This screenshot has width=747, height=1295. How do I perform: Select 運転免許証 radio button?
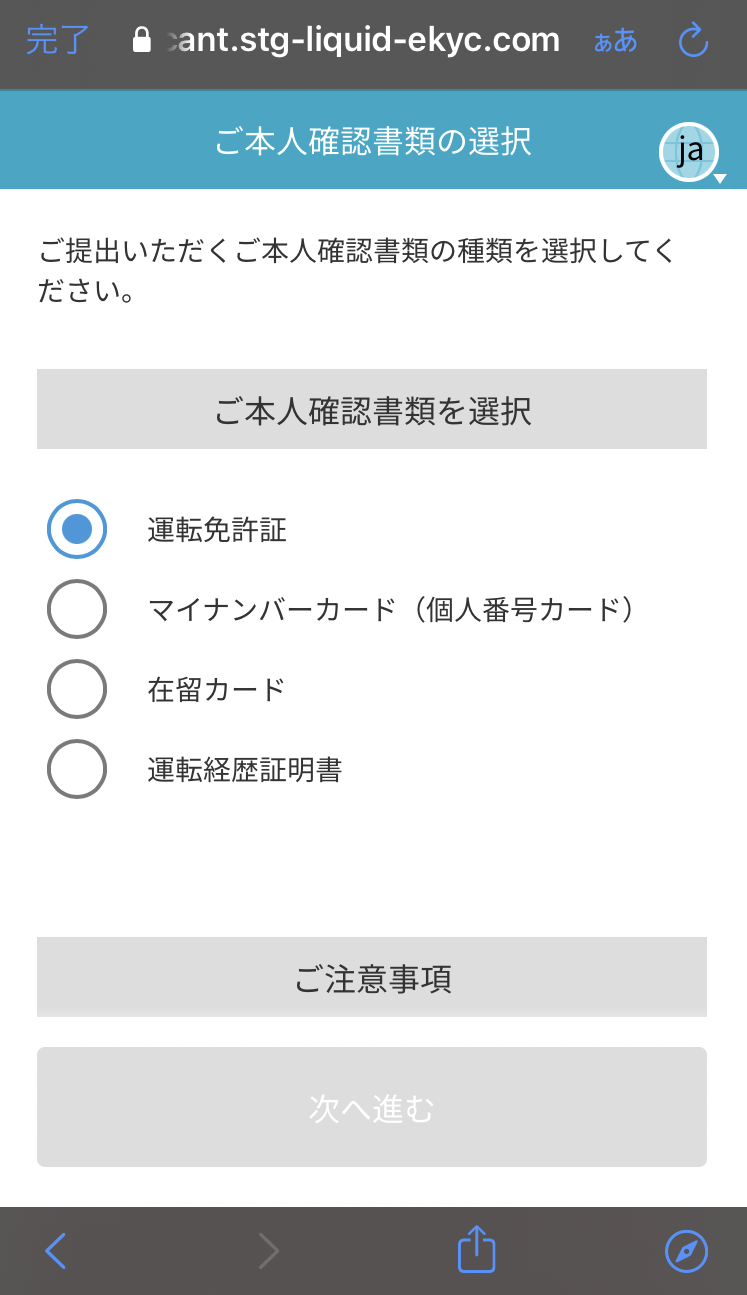click(77, 529)
